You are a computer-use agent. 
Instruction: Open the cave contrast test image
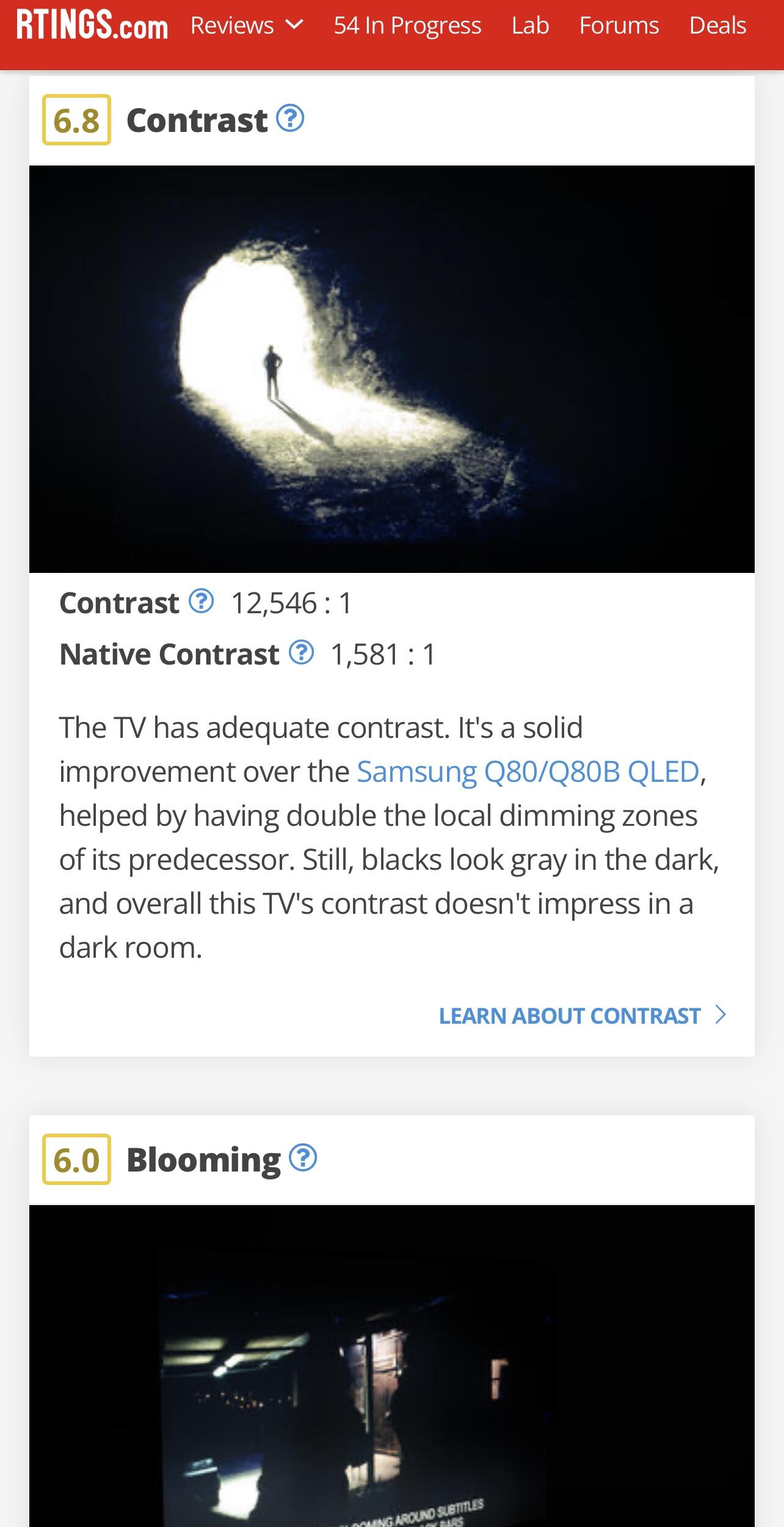pyautogui.click(x=392, y=369)
